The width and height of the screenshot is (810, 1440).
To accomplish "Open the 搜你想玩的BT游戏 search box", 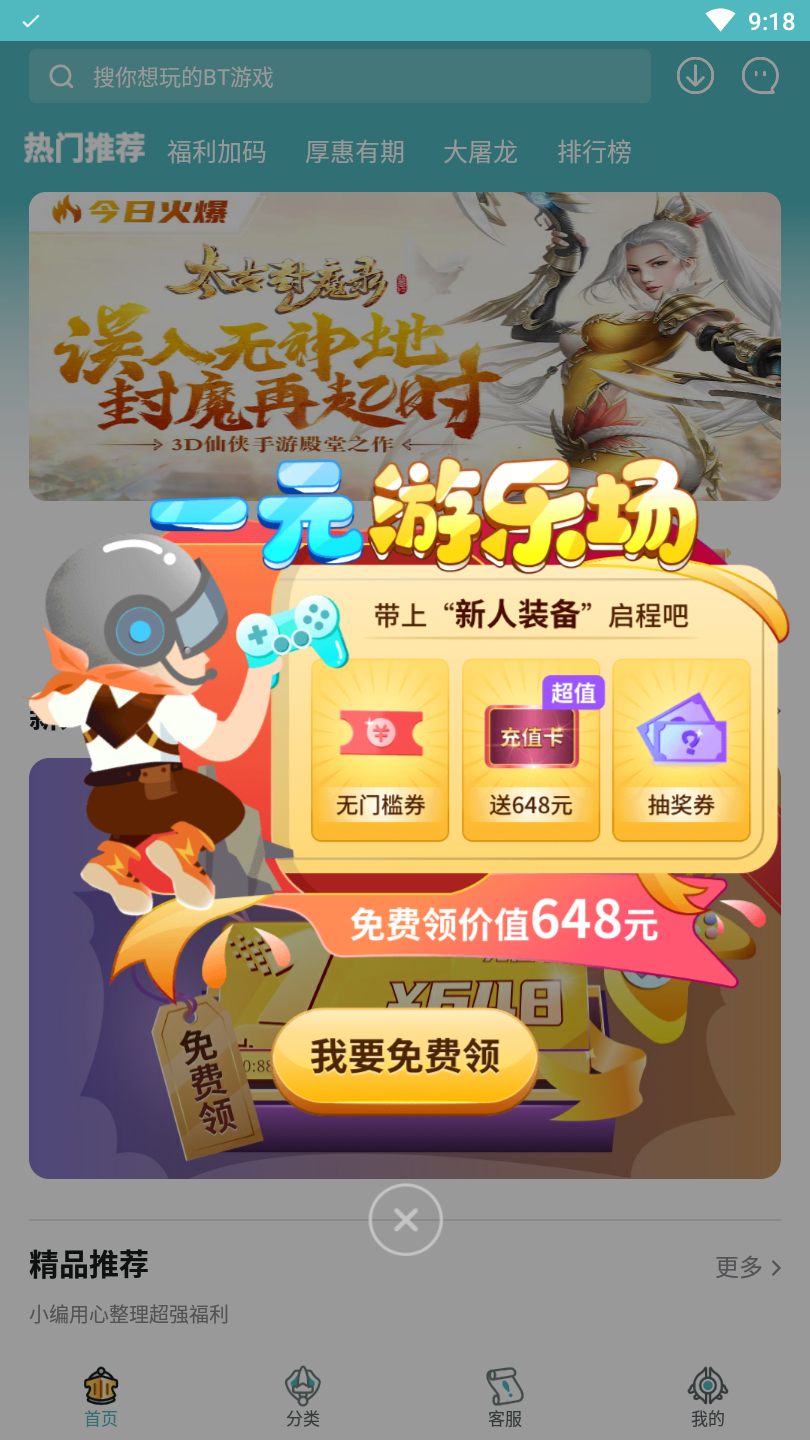I will [340, 77].
